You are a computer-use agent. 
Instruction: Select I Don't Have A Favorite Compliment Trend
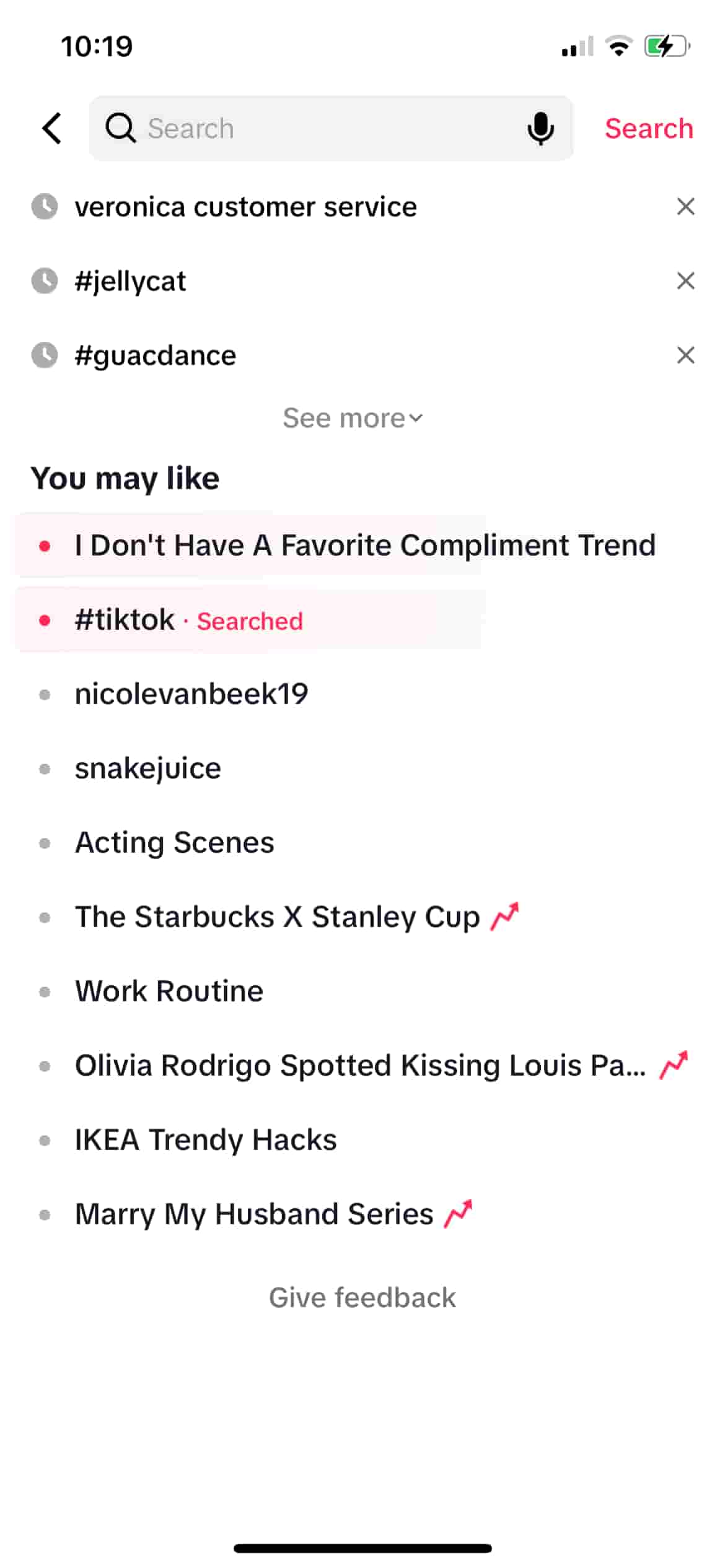364,545
